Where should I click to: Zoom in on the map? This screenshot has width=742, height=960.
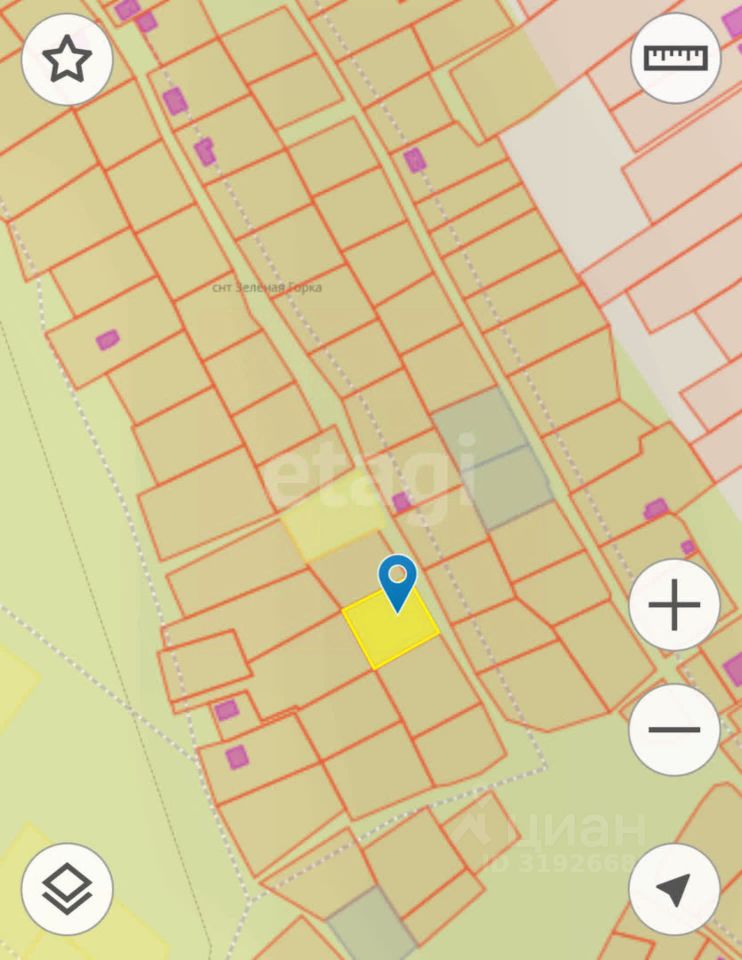click(675, 606)
